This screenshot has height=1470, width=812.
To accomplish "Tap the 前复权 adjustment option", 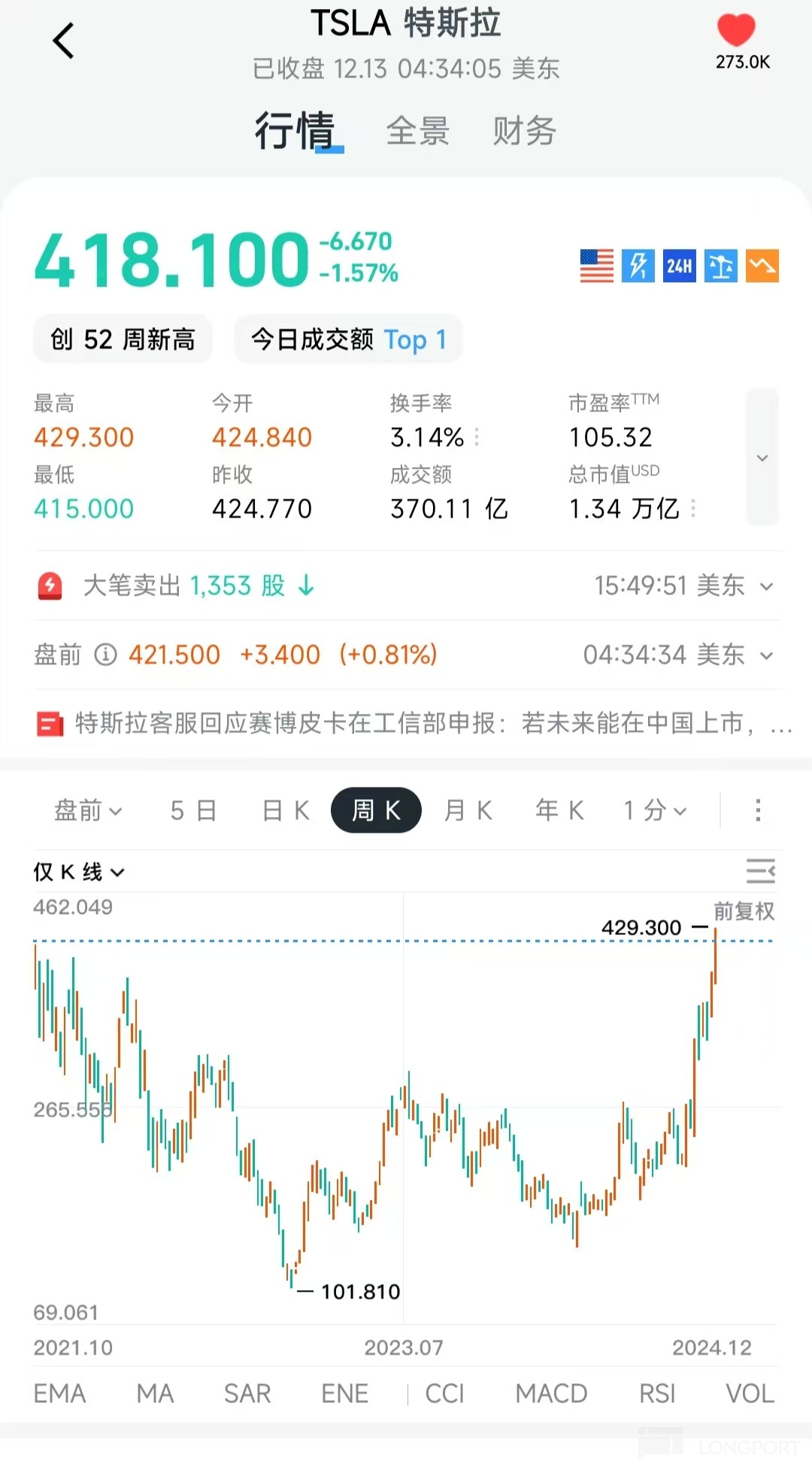I will (744, 912).
